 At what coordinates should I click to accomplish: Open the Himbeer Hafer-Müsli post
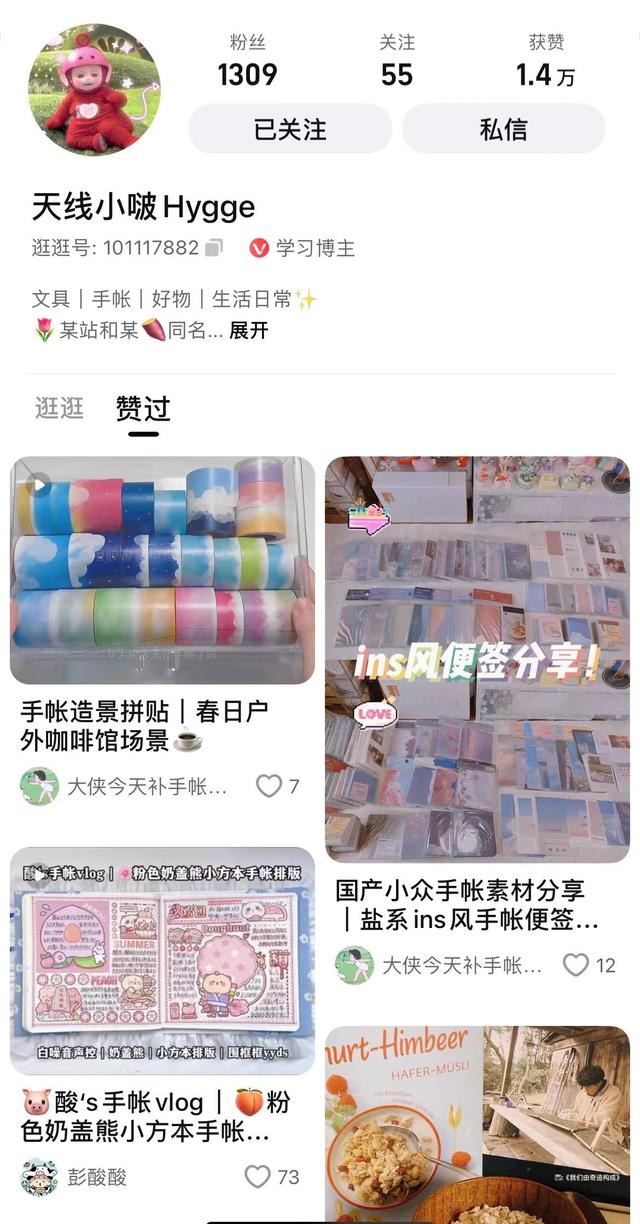(477, 1120)
